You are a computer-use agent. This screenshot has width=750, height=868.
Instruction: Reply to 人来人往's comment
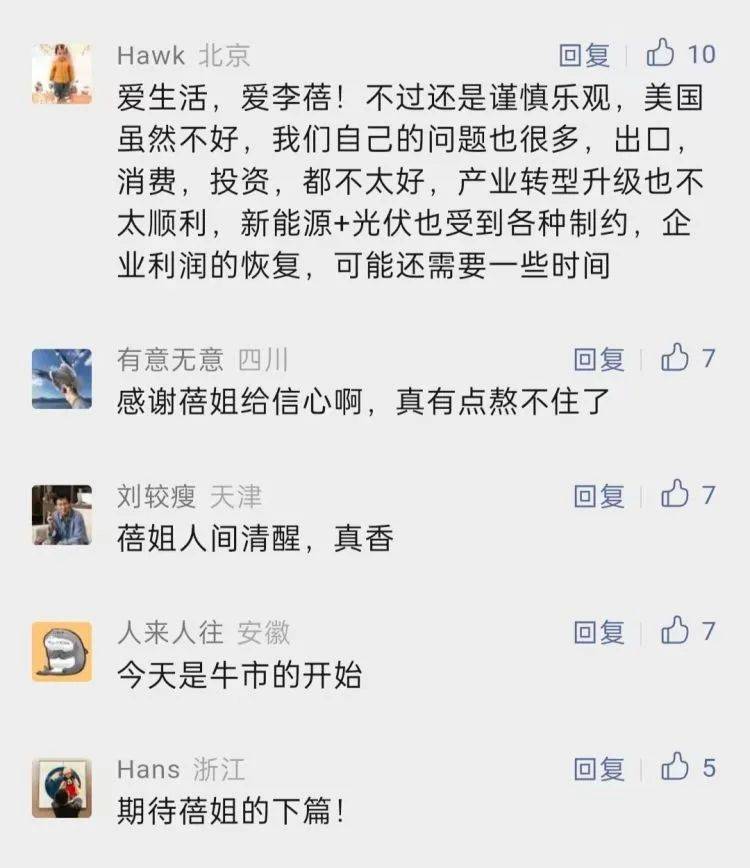pos(598,632)
